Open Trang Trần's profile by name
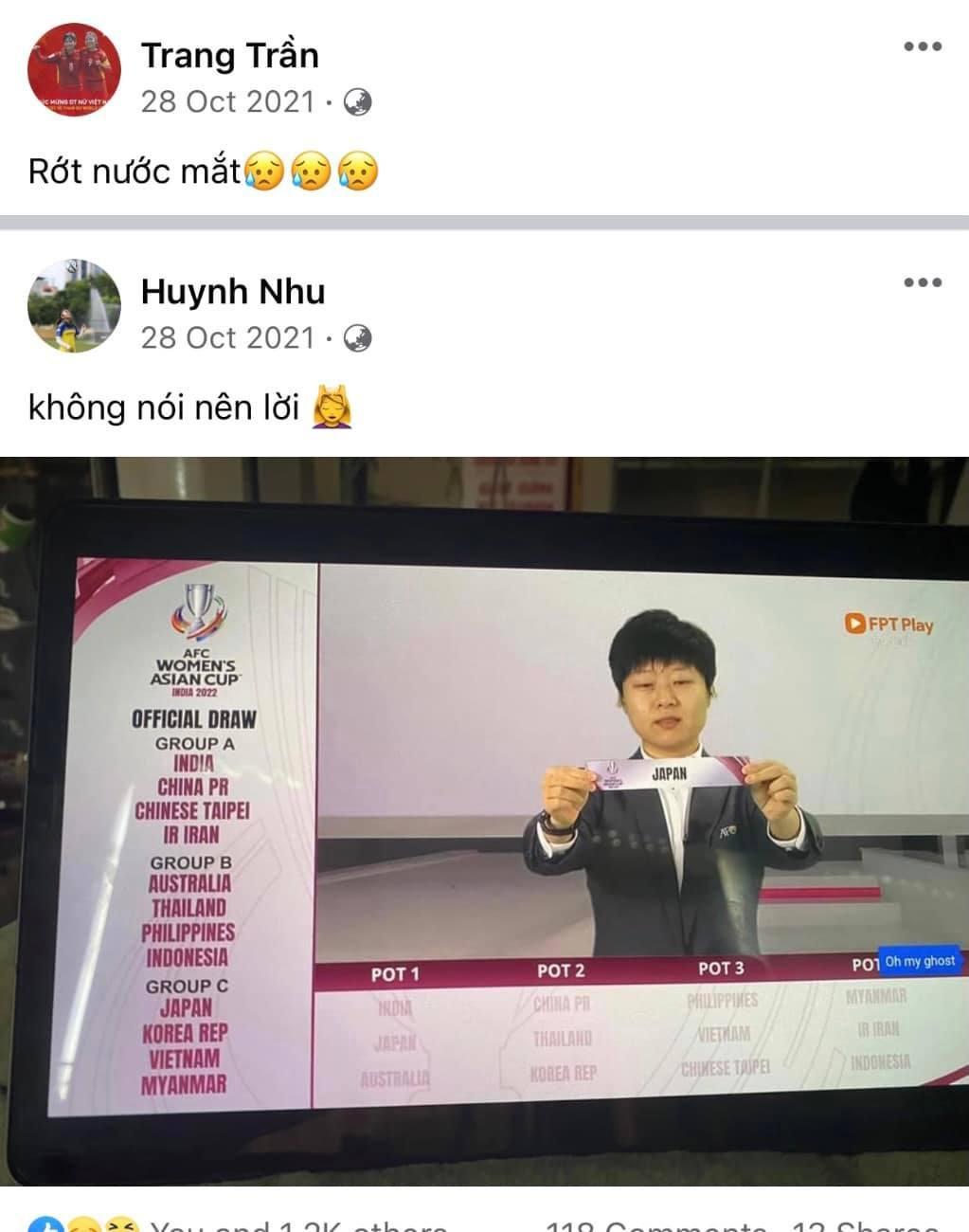Screen dimensions: 969x1232 tap(229, 55)
